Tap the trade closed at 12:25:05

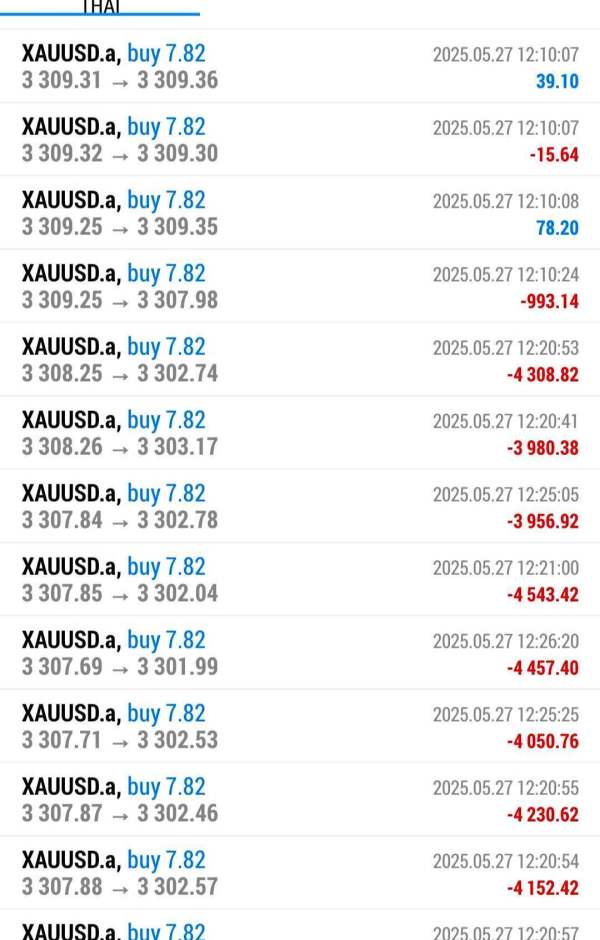pos(300,506)
